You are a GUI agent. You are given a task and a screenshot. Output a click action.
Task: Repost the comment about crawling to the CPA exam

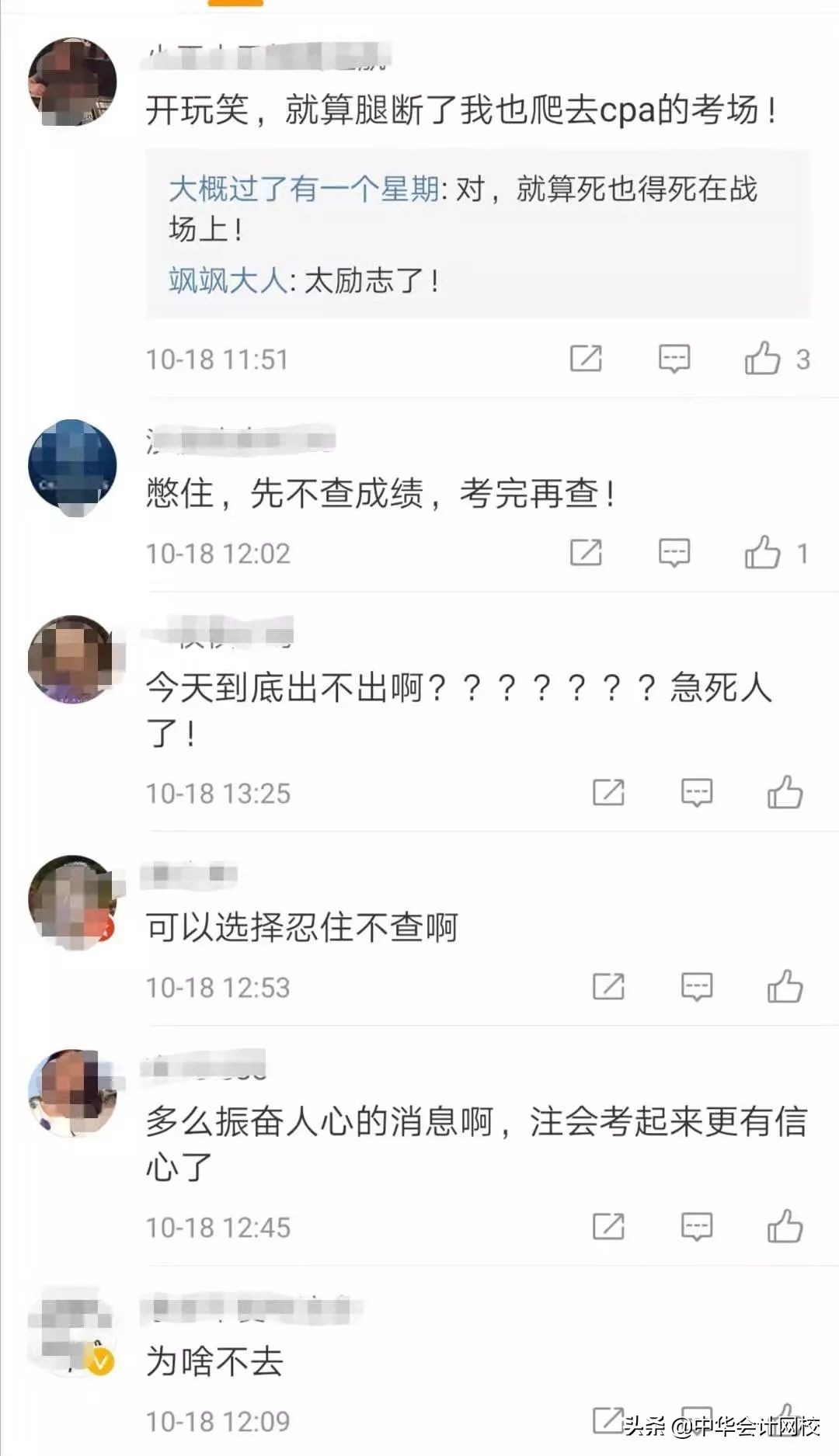tap(588, 358)
